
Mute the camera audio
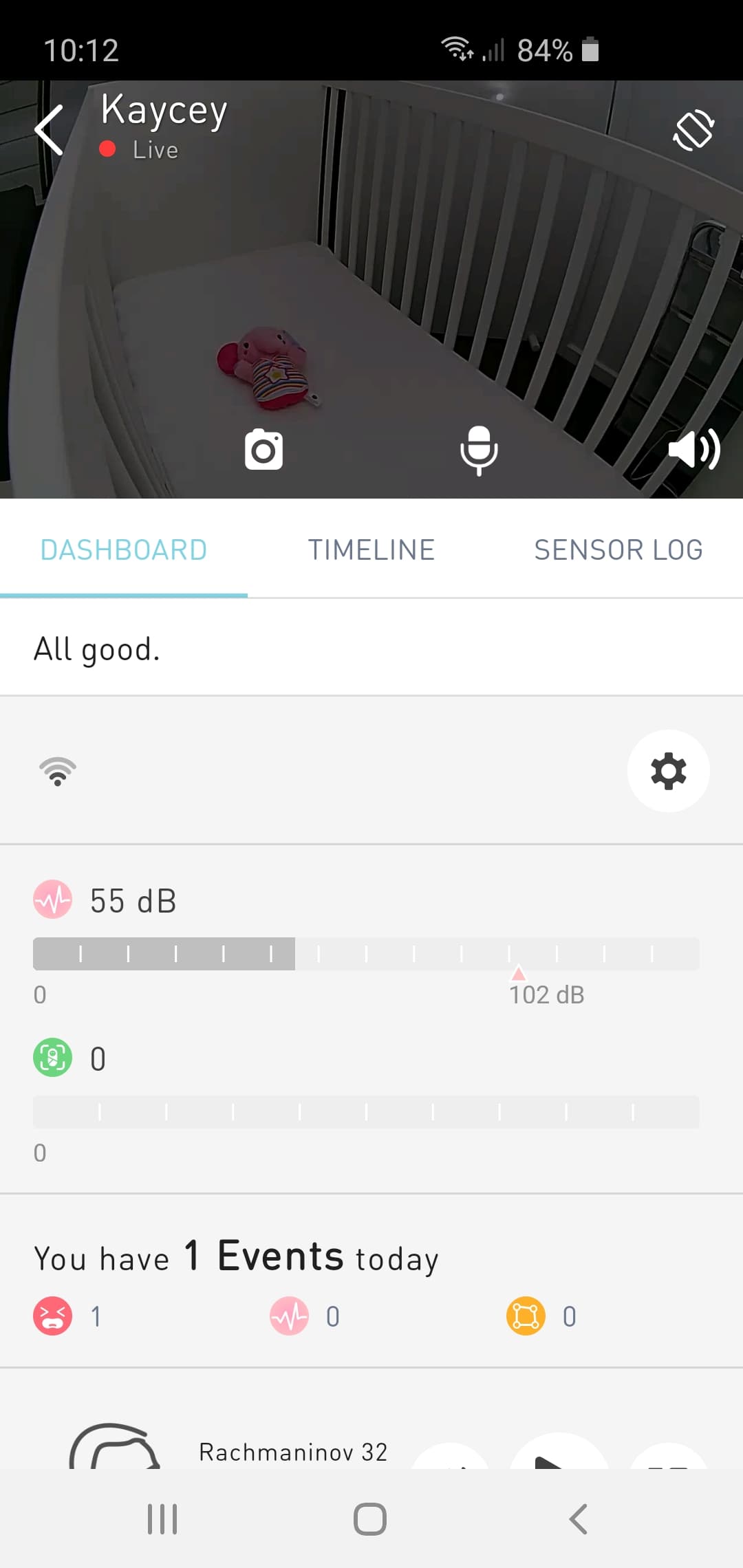point(693,449)
